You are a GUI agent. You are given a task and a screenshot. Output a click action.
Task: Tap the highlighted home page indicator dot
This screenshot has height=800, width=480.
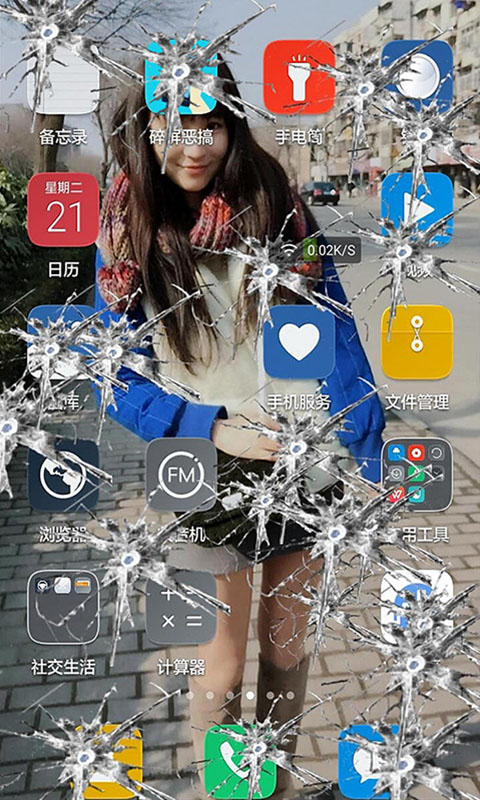(250, 695)
